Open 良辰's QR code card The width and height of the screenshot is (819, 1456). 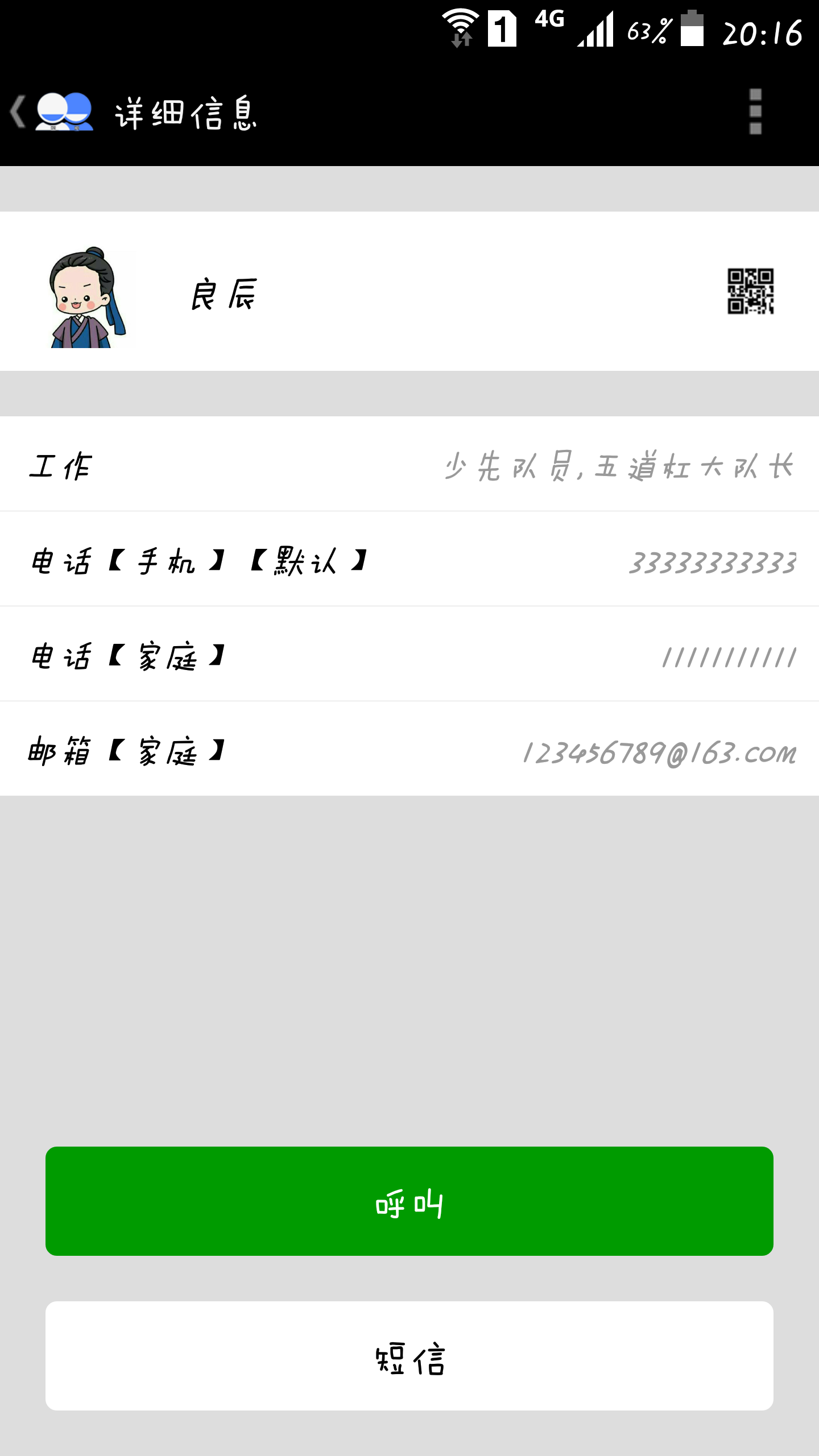(750, 291)
